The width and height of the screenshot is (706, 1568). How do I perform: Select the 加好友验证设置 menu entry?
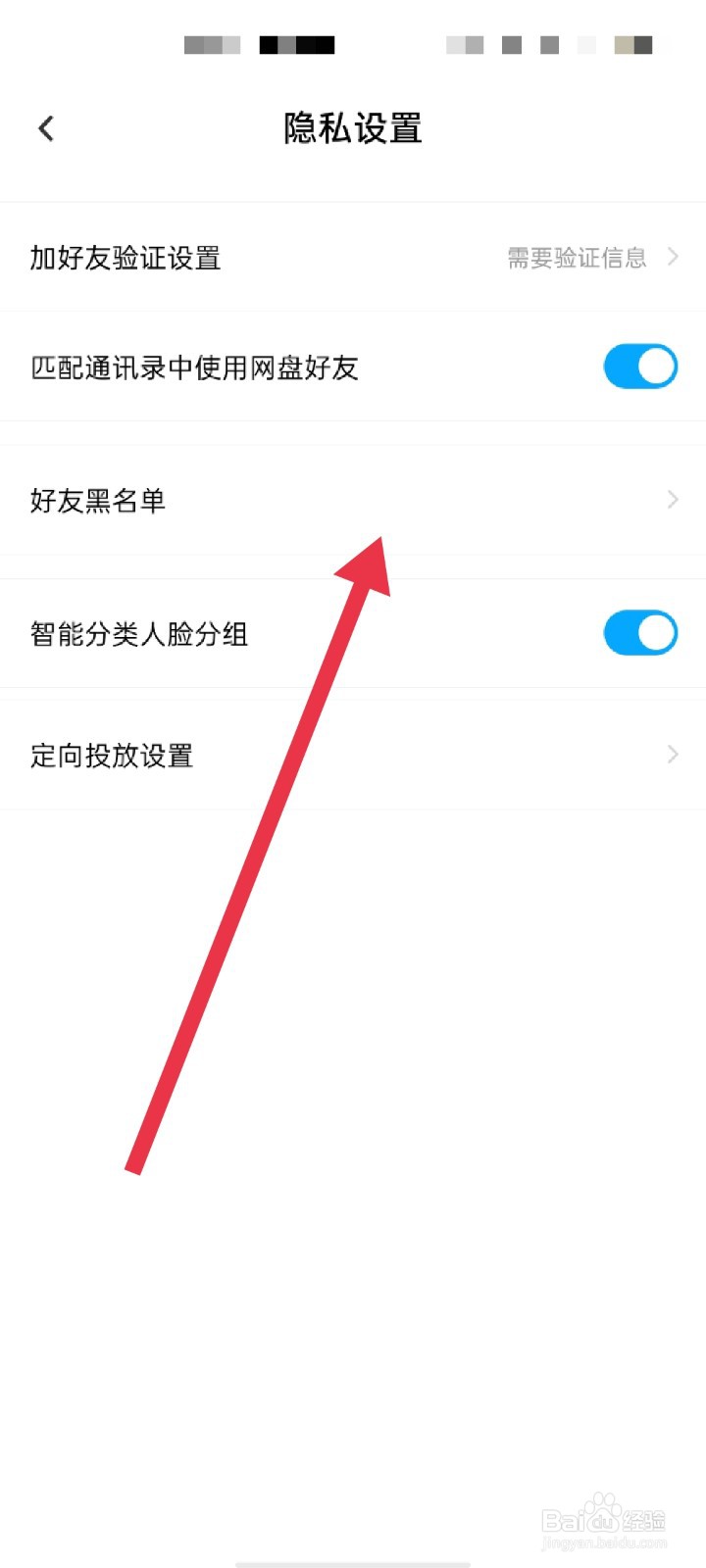point(126,257)
